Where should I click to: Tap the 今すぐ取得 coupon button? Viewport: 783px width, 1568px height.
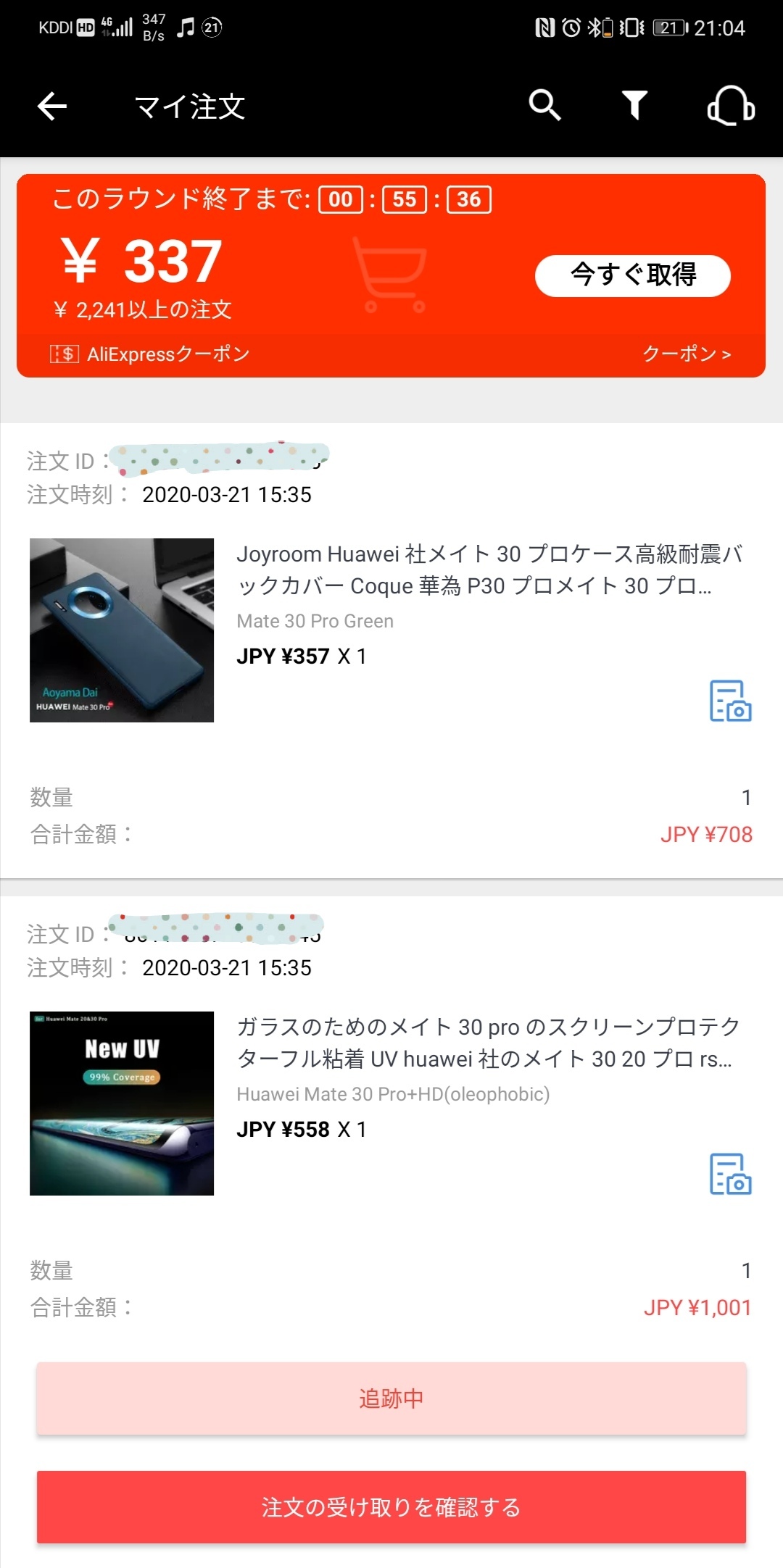click(632, 275)
